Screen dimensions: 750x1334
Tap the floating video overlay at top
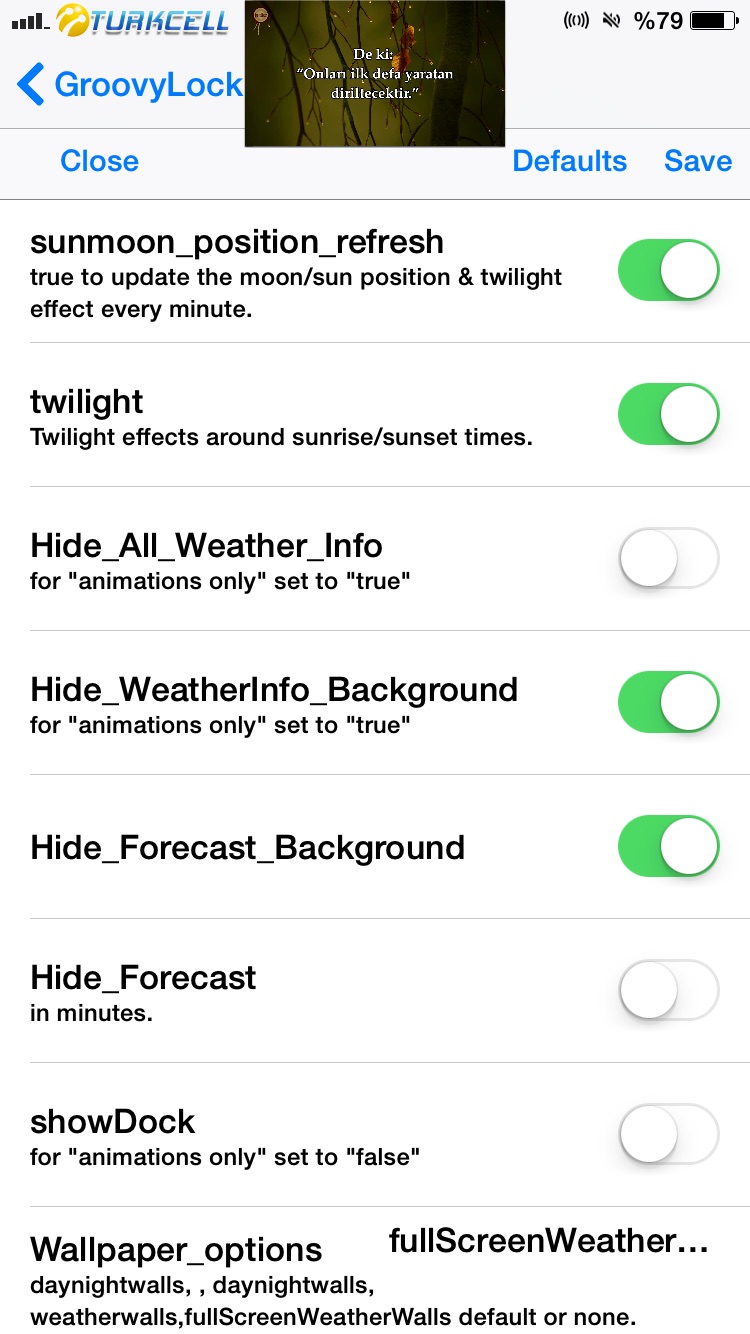tap(375, 73)
